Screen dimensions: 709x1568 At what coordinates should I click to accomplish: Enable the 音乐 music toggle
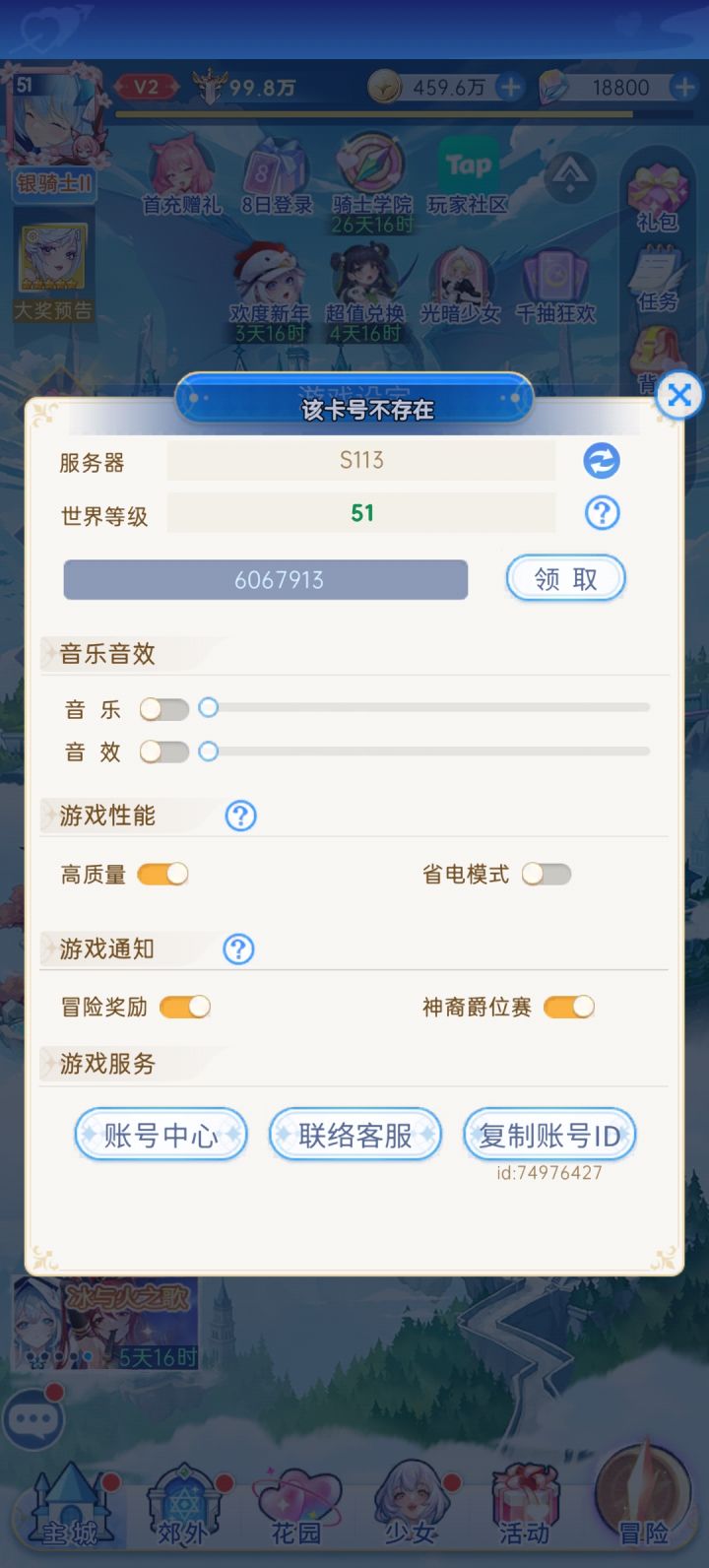coord(162,707)
